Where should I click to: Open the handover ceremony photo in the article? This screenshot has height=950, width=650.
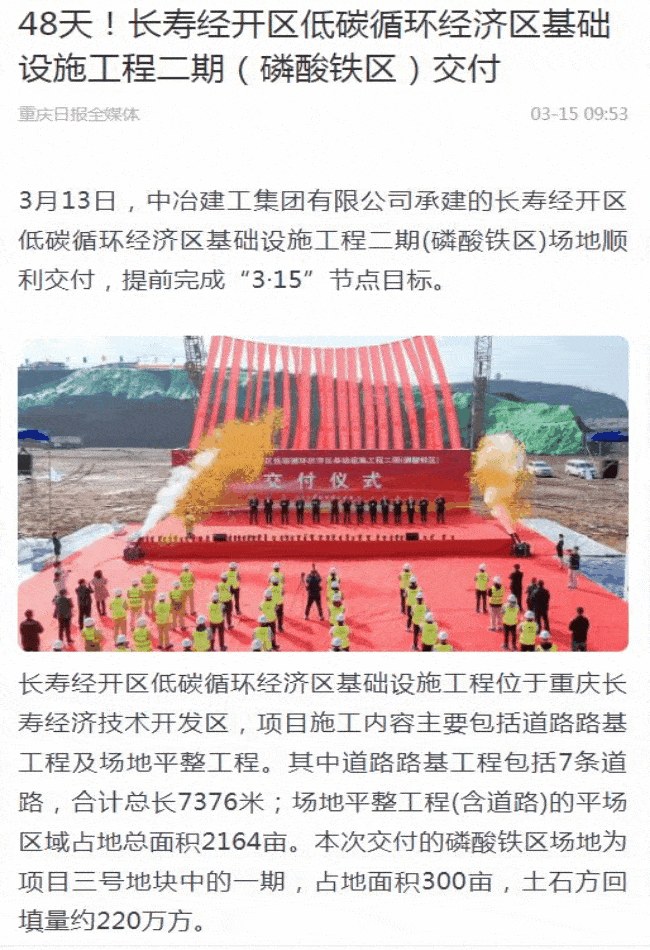(323, 493)
